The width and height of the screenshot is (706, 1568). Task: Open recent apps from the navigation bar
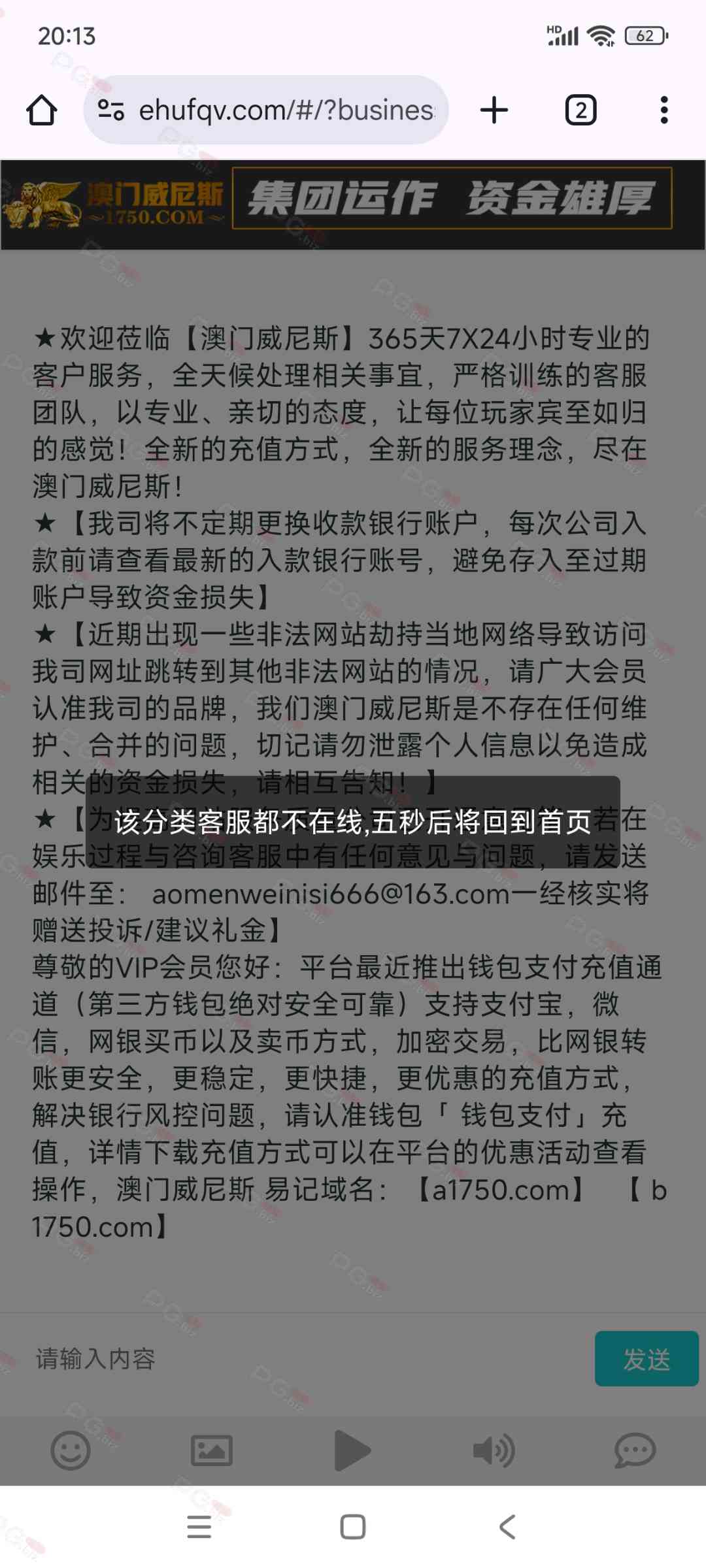tap(199, 1527)
